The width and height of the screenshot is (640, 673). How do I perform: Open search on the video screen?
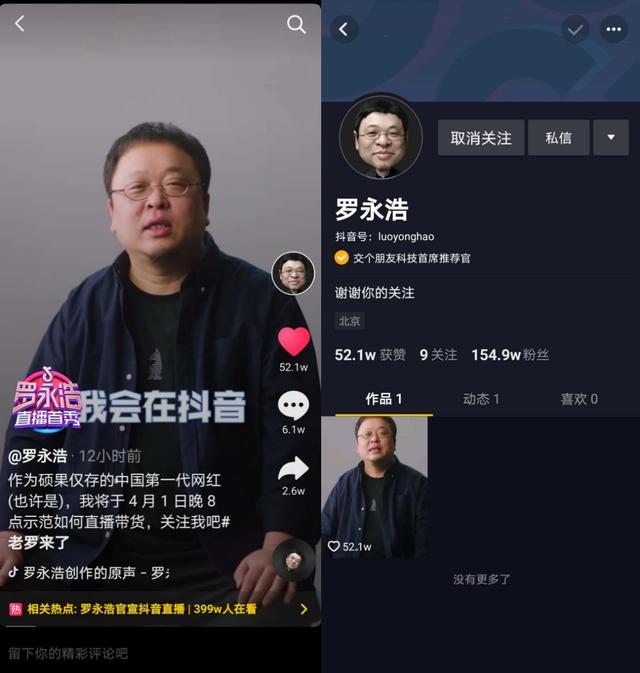coord(296,24)
